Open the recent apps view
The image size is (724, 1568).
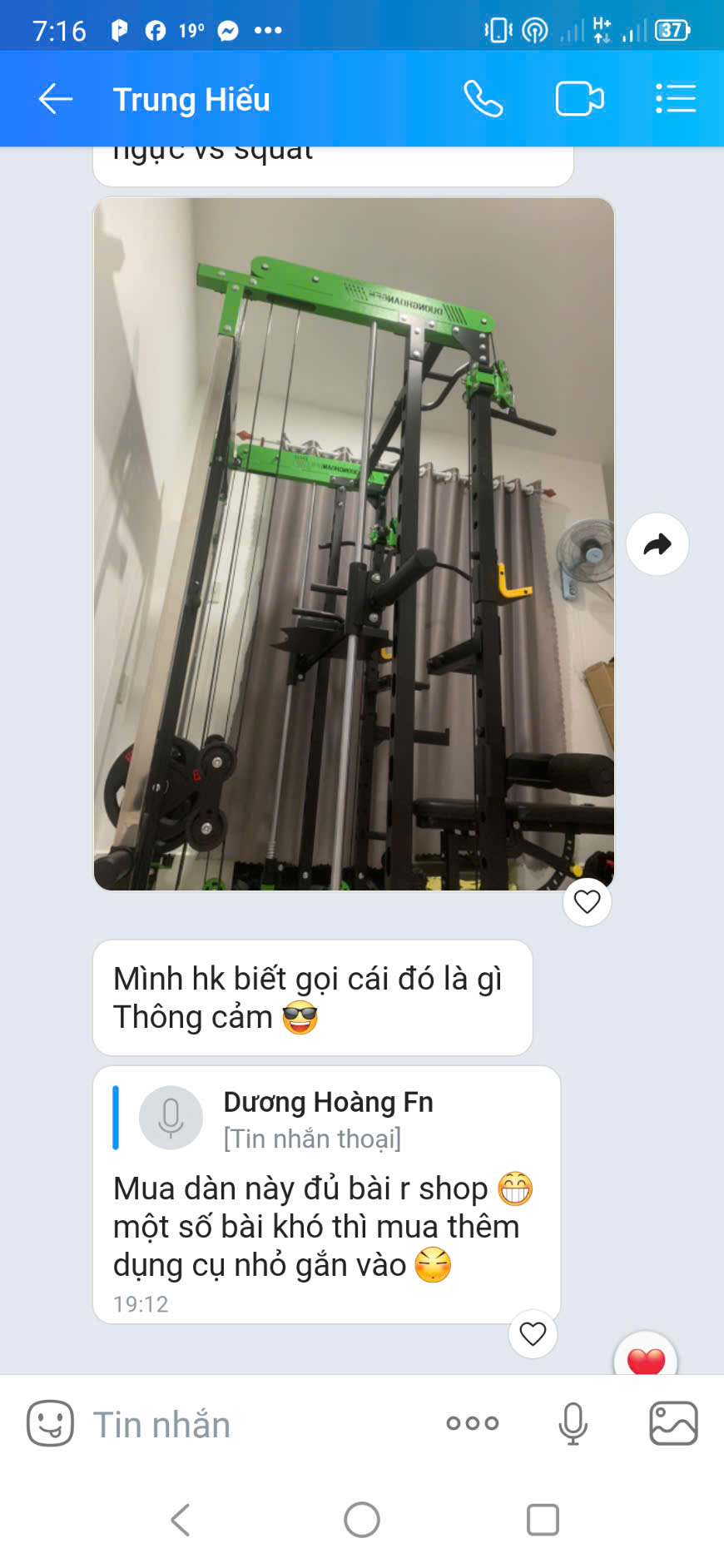pyautogui.click(x=543, y=1520)
